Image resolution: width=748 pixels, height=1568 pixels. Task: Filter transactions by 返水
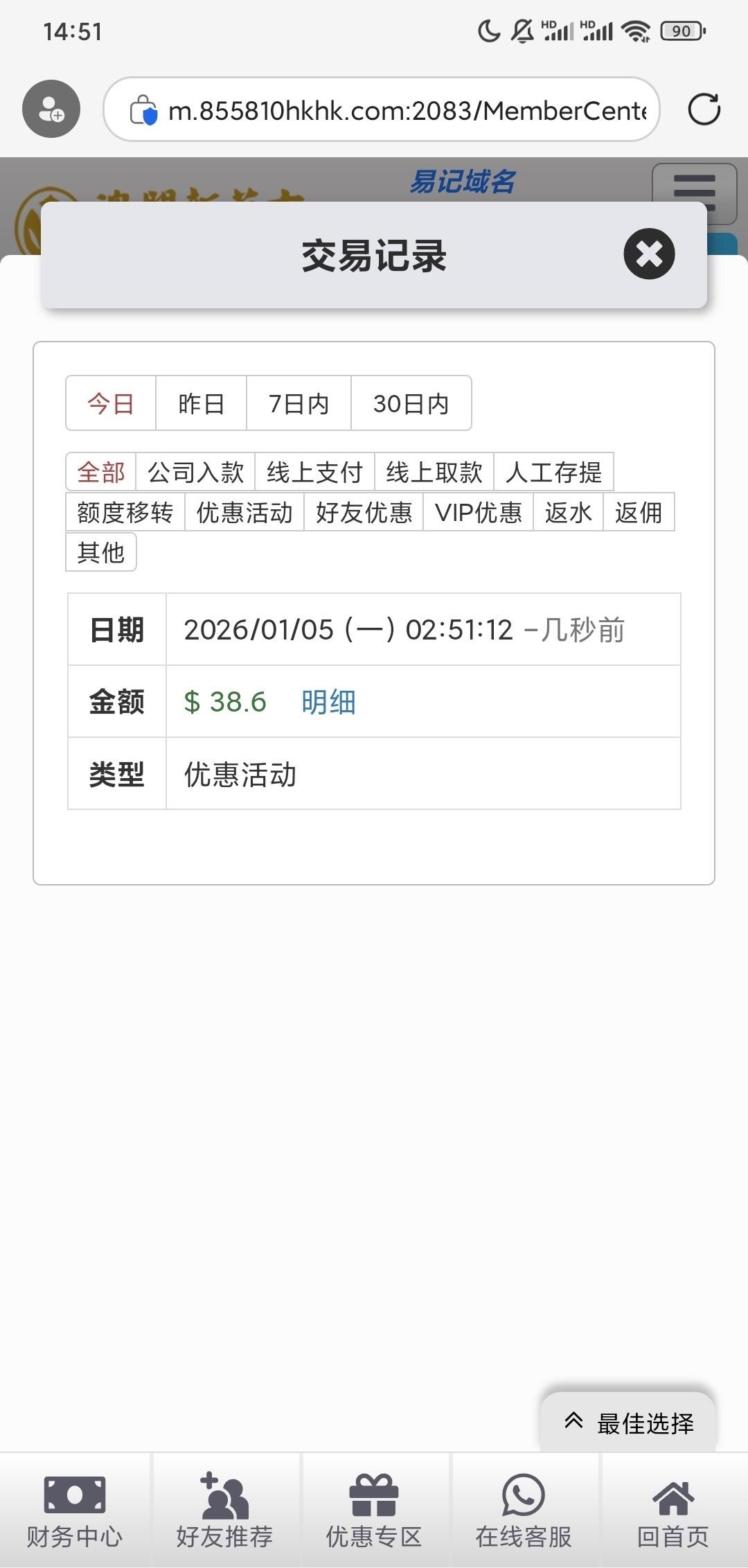568,512
